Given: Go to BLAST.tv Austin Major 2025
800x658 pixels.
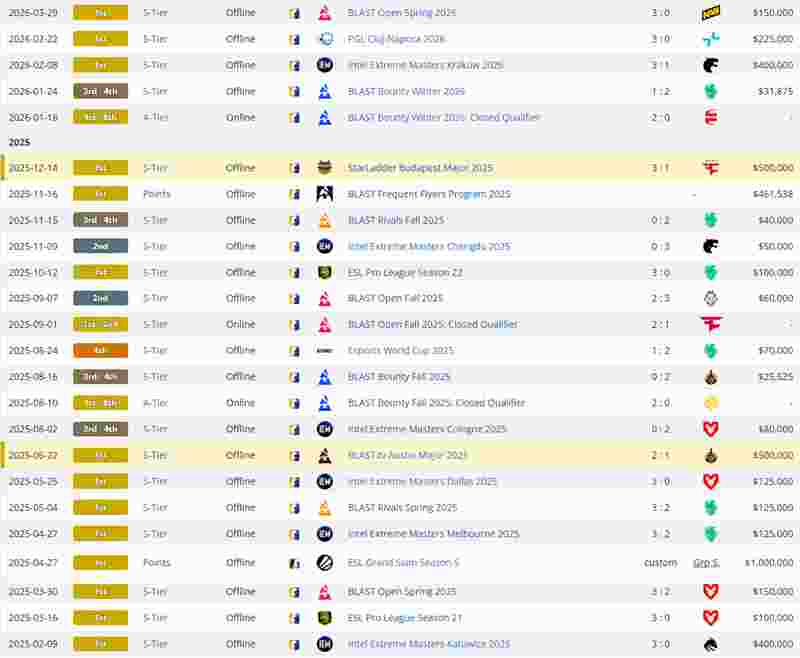Looking at the screenshot, I should coord(407,455).
